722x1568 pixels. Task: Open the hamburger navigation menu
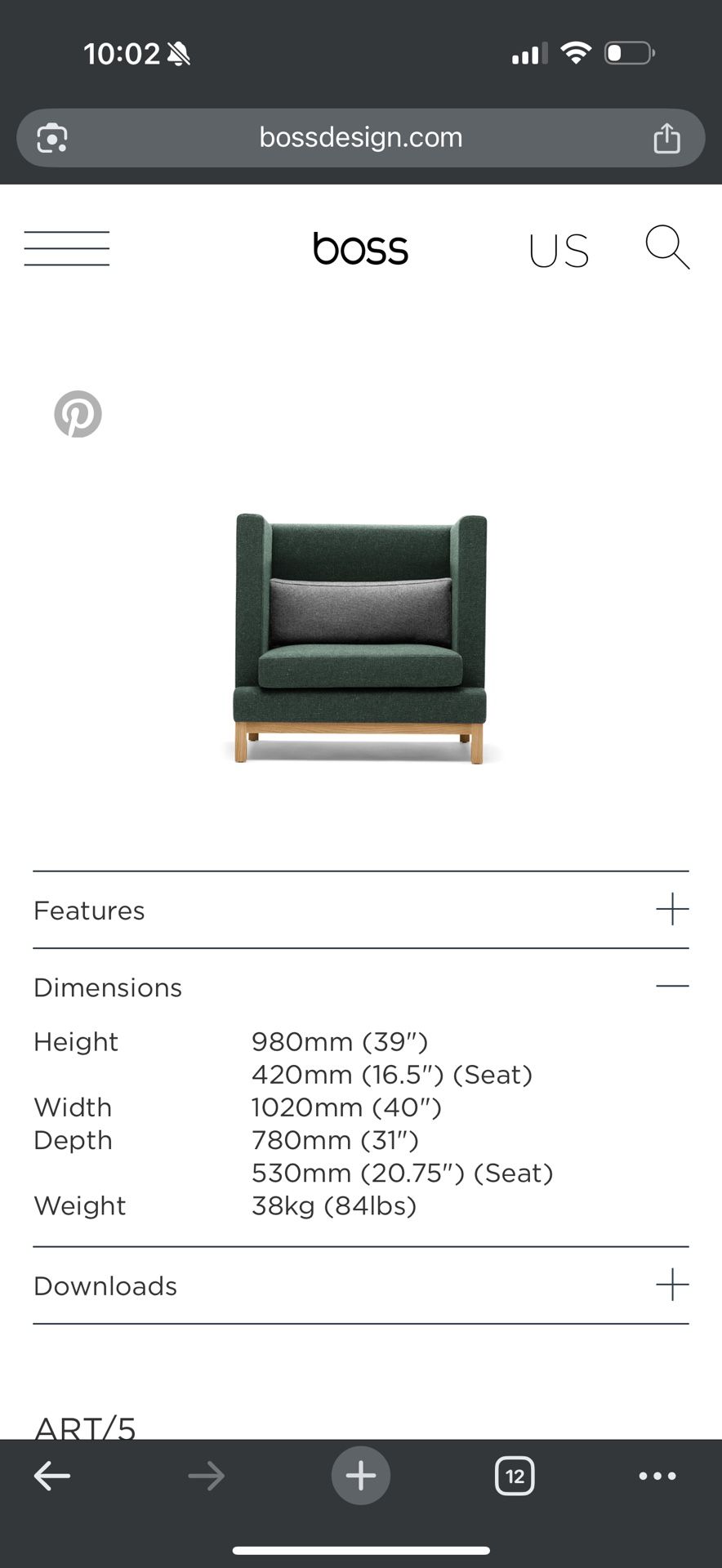click(66, 247)
